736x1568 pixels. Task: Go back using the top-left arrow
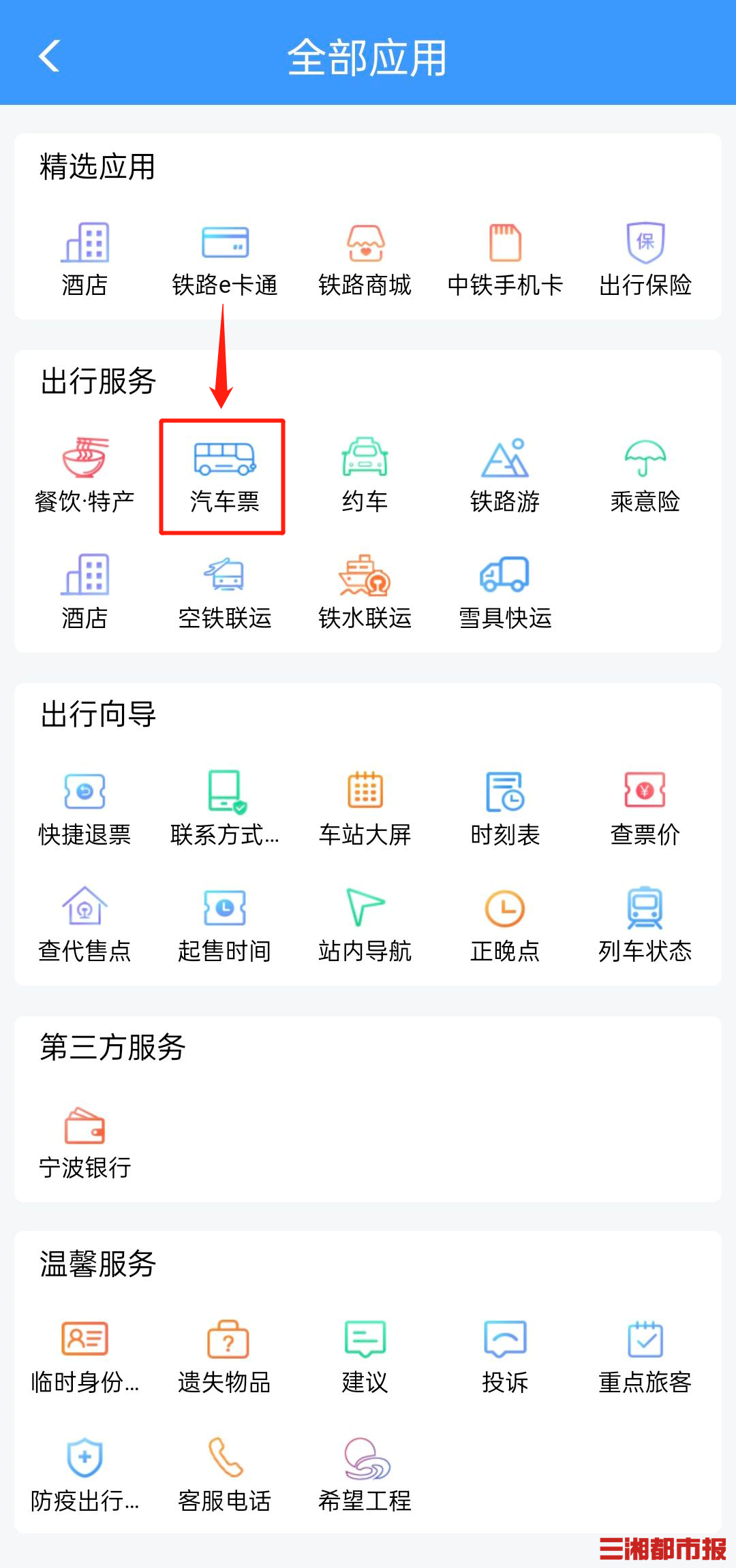tap(50, 56)
